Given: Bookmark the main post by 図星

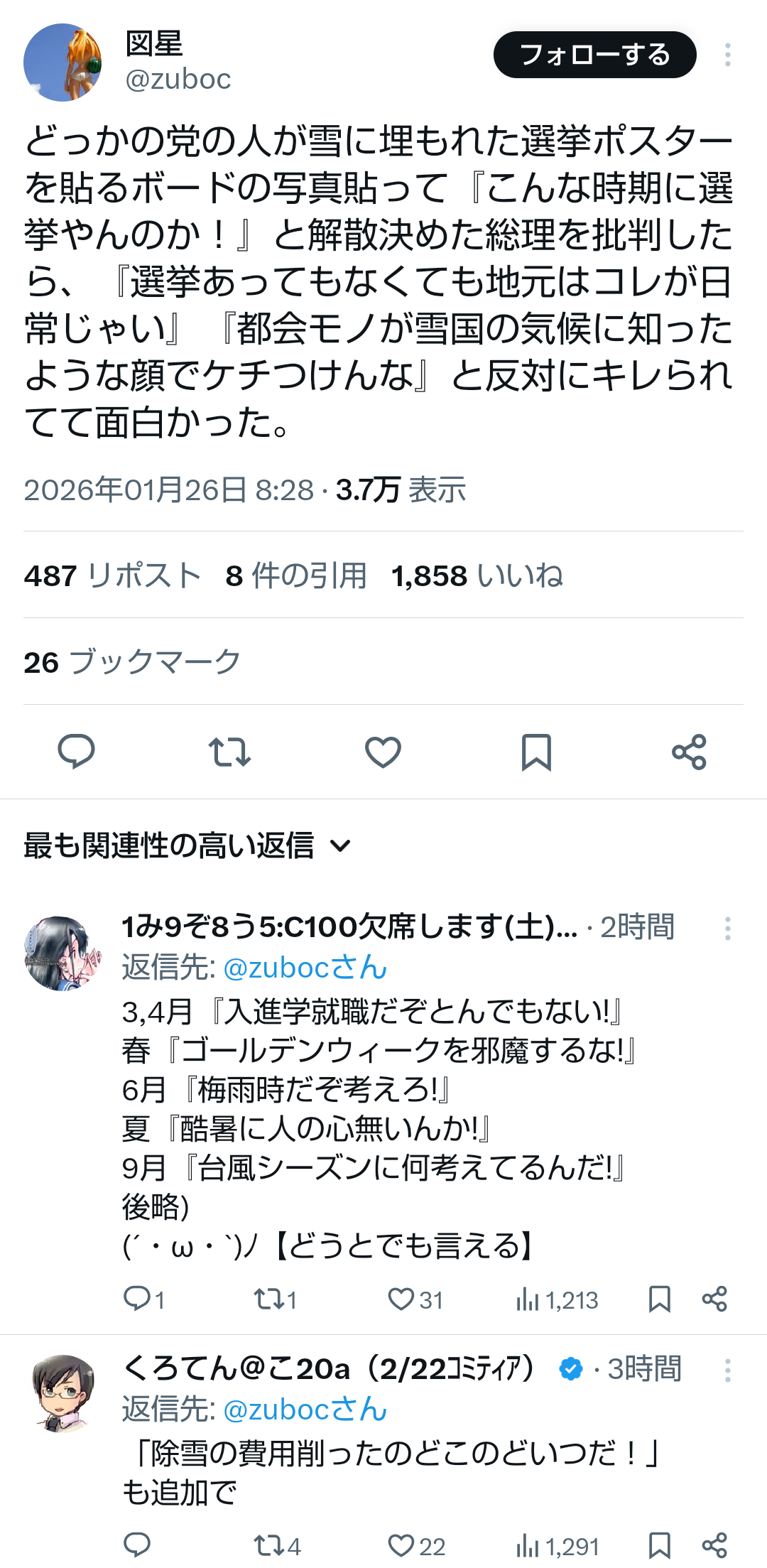Looking at the screenshot, I should [536, 752].
